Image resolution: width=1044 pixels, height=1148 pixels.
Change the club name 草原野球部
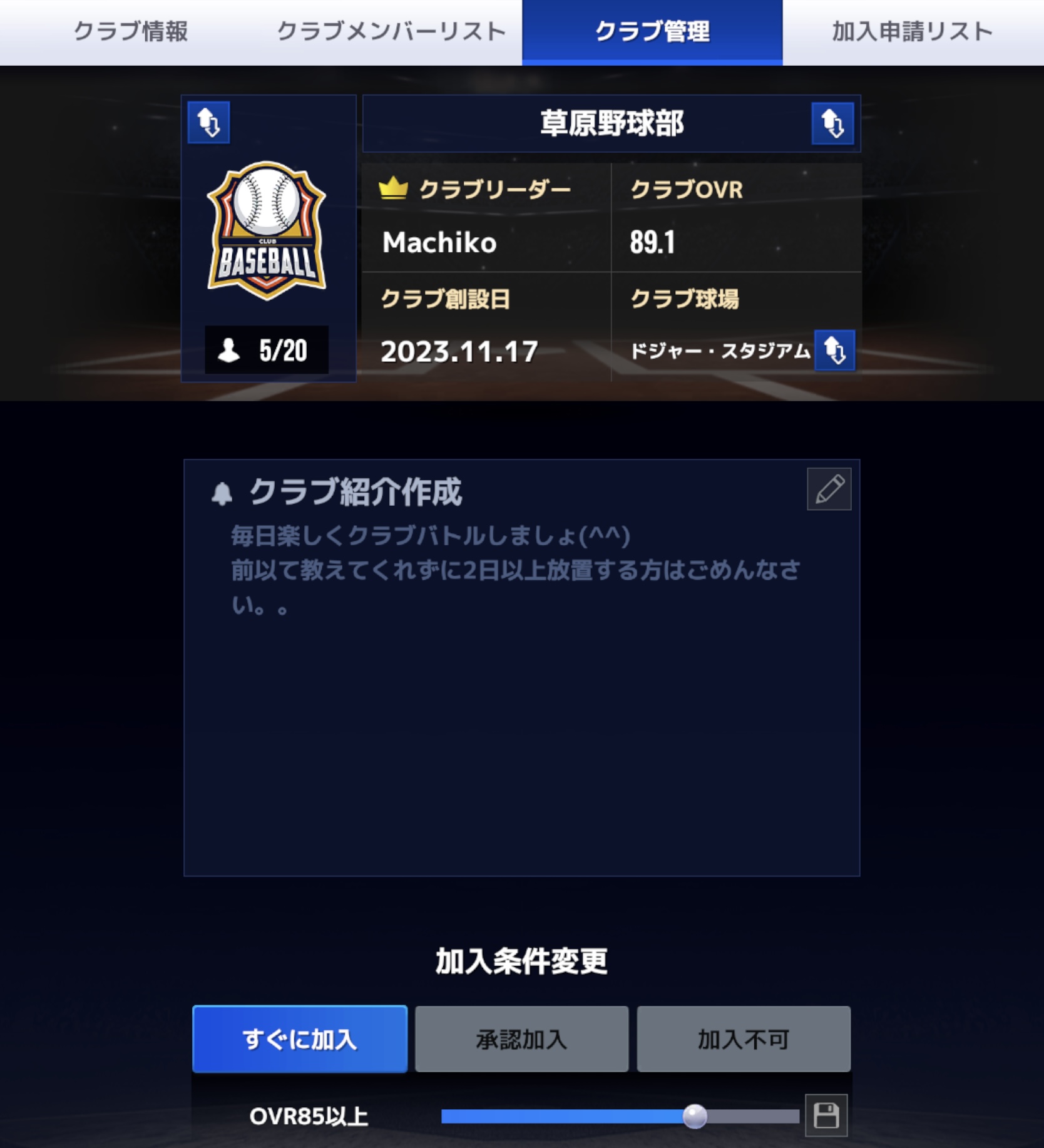point(832,124)
